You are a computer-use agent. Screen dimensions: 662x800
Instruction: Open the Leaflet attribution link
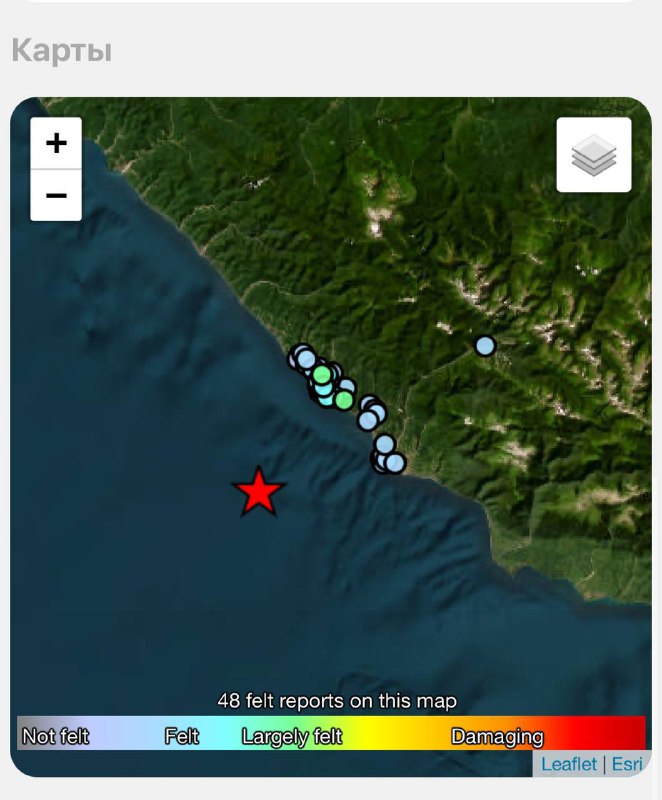[x=569, y=764]
